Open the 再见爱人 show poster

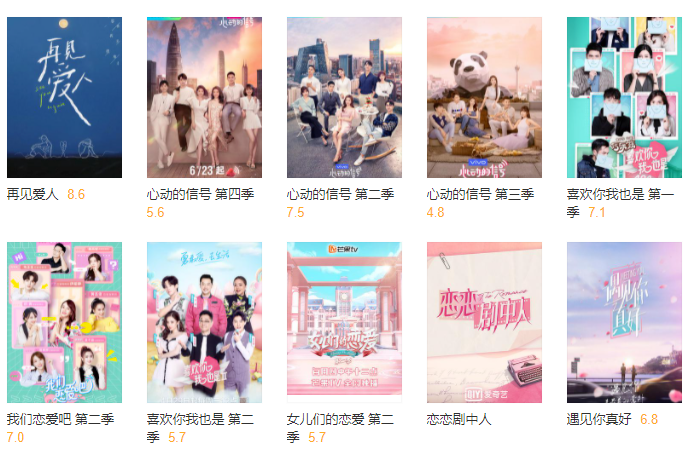pos(64,97)
